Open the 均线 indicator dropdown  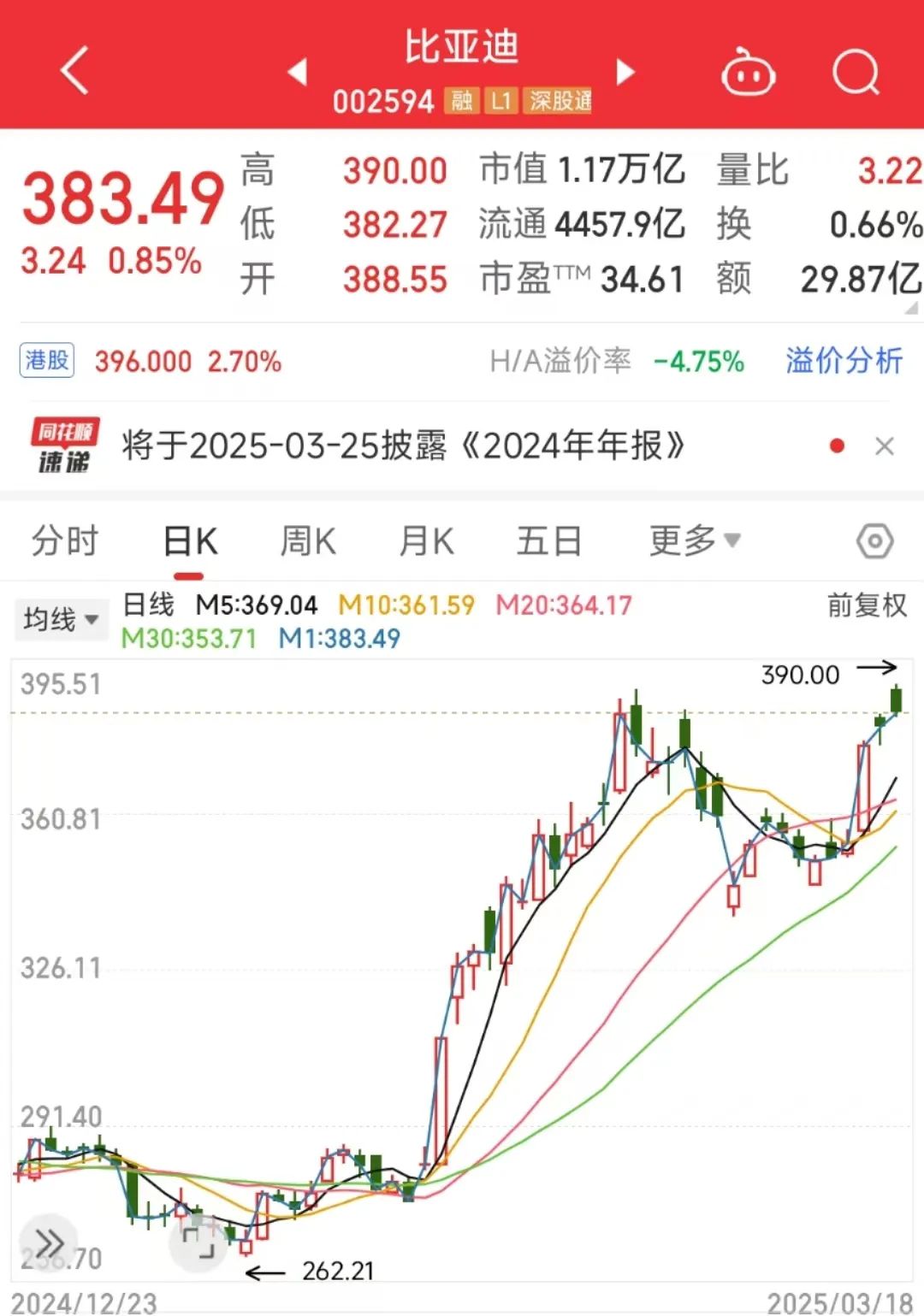[60, 619]
